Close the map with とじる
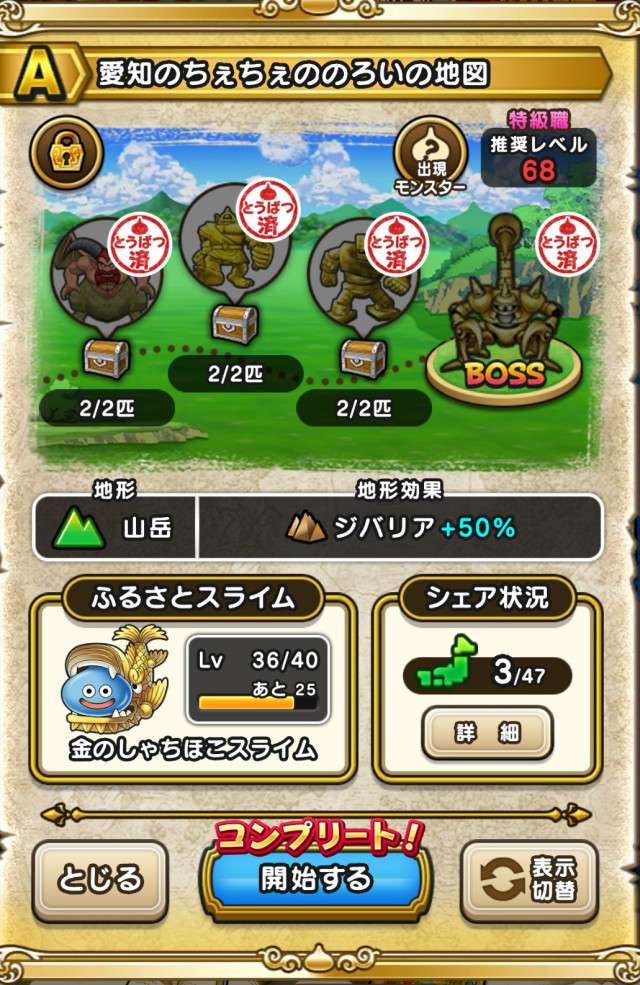The image size is (640, 985). [101, 880]
